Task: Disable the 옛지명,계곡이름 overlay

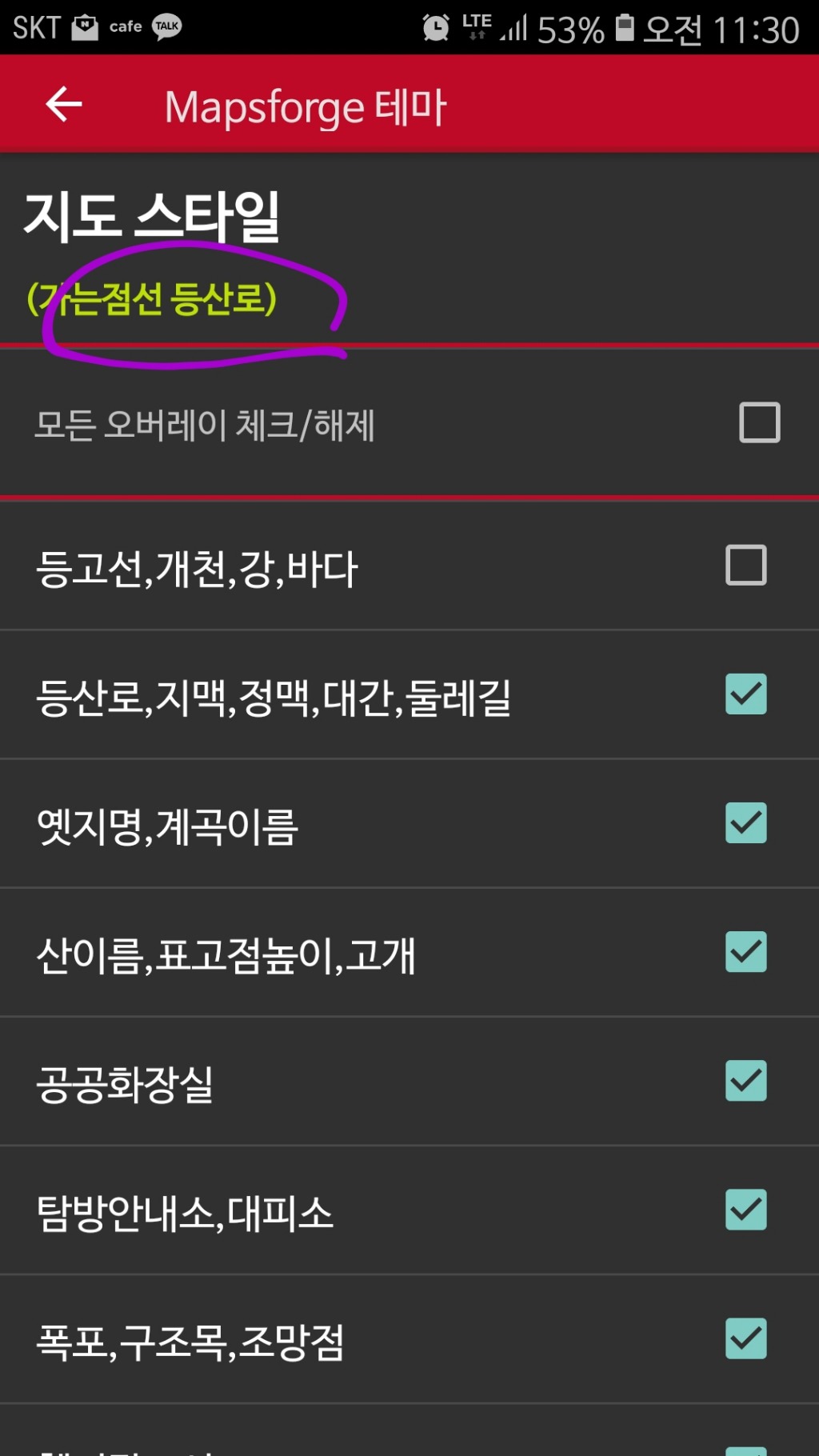Action: coord(745,823)
